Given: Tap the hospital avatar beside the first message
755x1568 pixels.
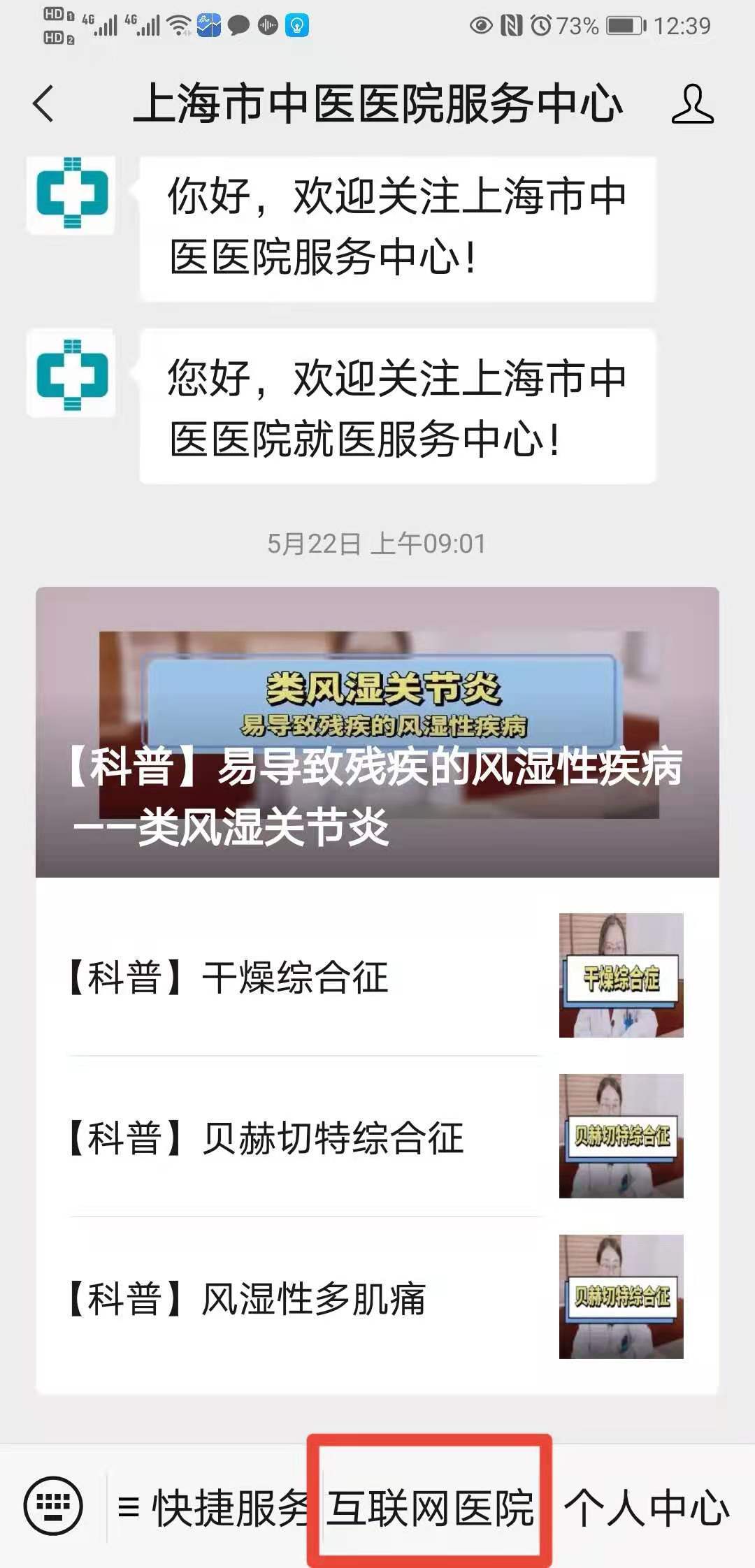Looking at the screenshot, I should point(71,194).
